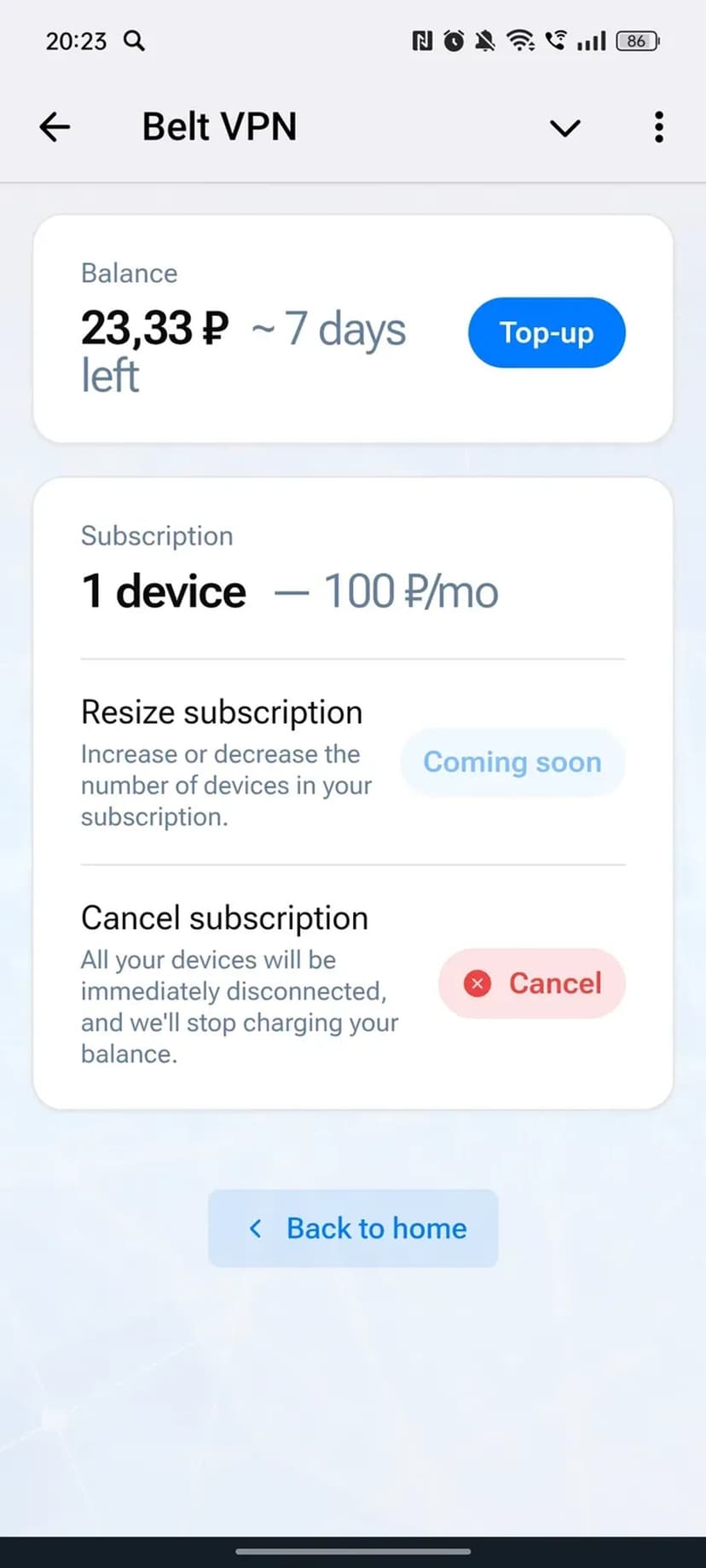Top-up the account balance
The image size is (706, 1568).
(547, 332)
